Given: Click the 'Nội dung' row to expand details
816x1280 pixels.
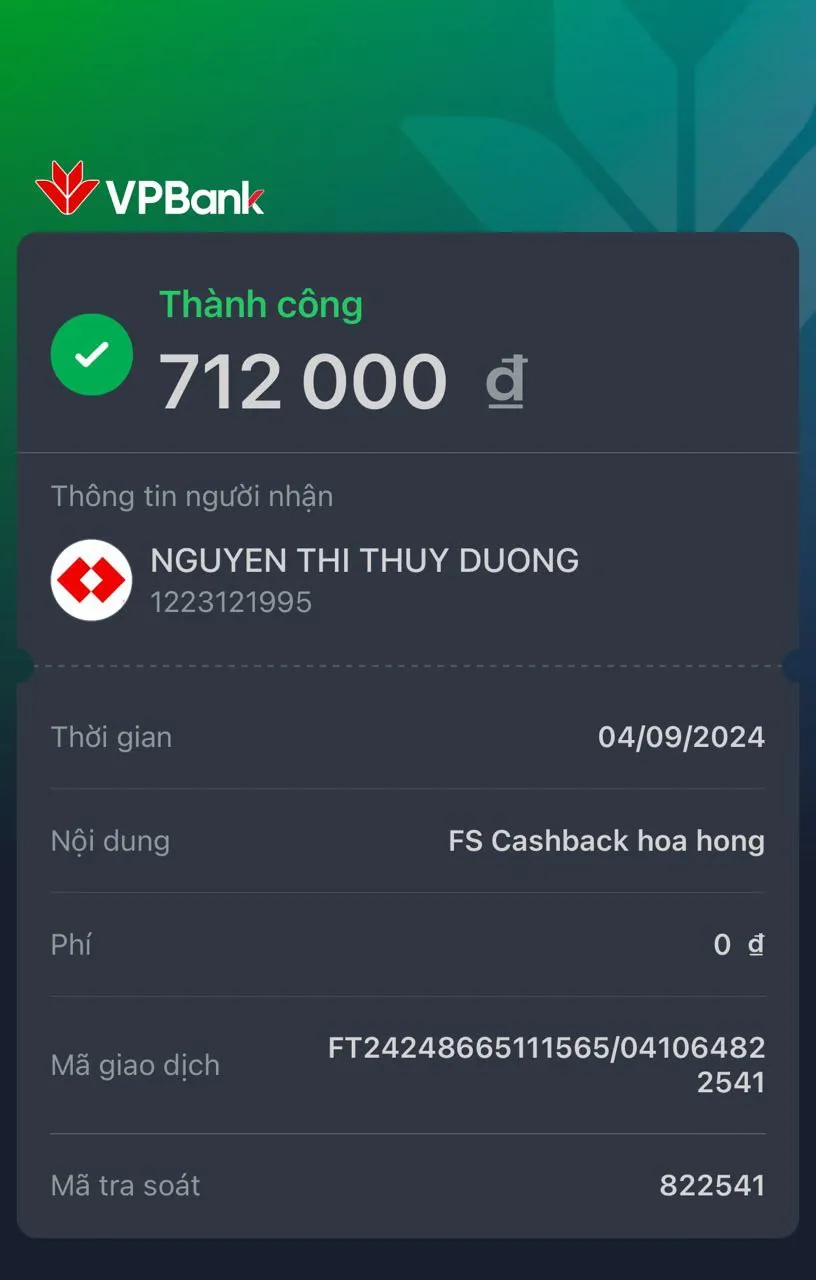Looking at the screenshot, I should [x=110, y=841].
